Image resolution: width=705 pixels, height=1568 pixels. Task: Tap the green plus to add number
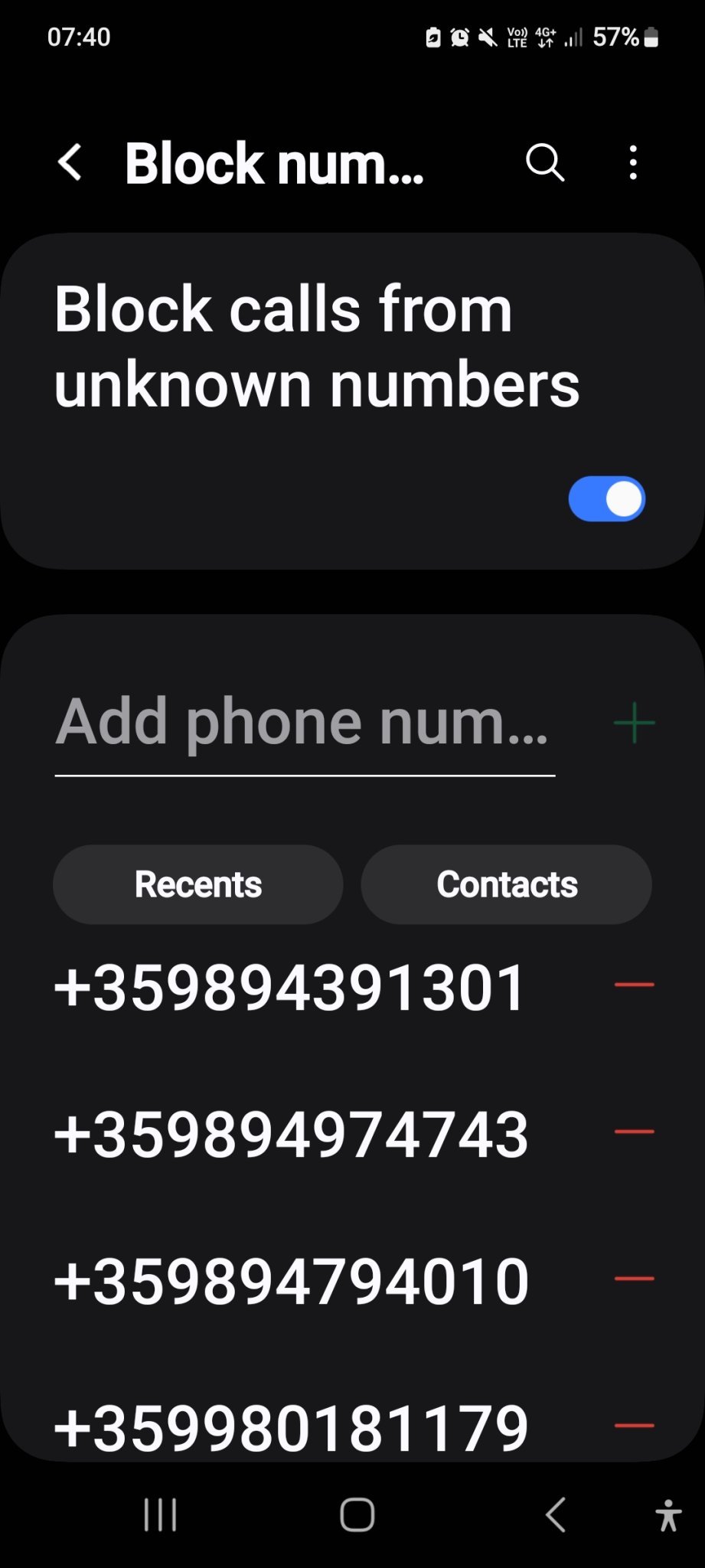click(635, 723)
